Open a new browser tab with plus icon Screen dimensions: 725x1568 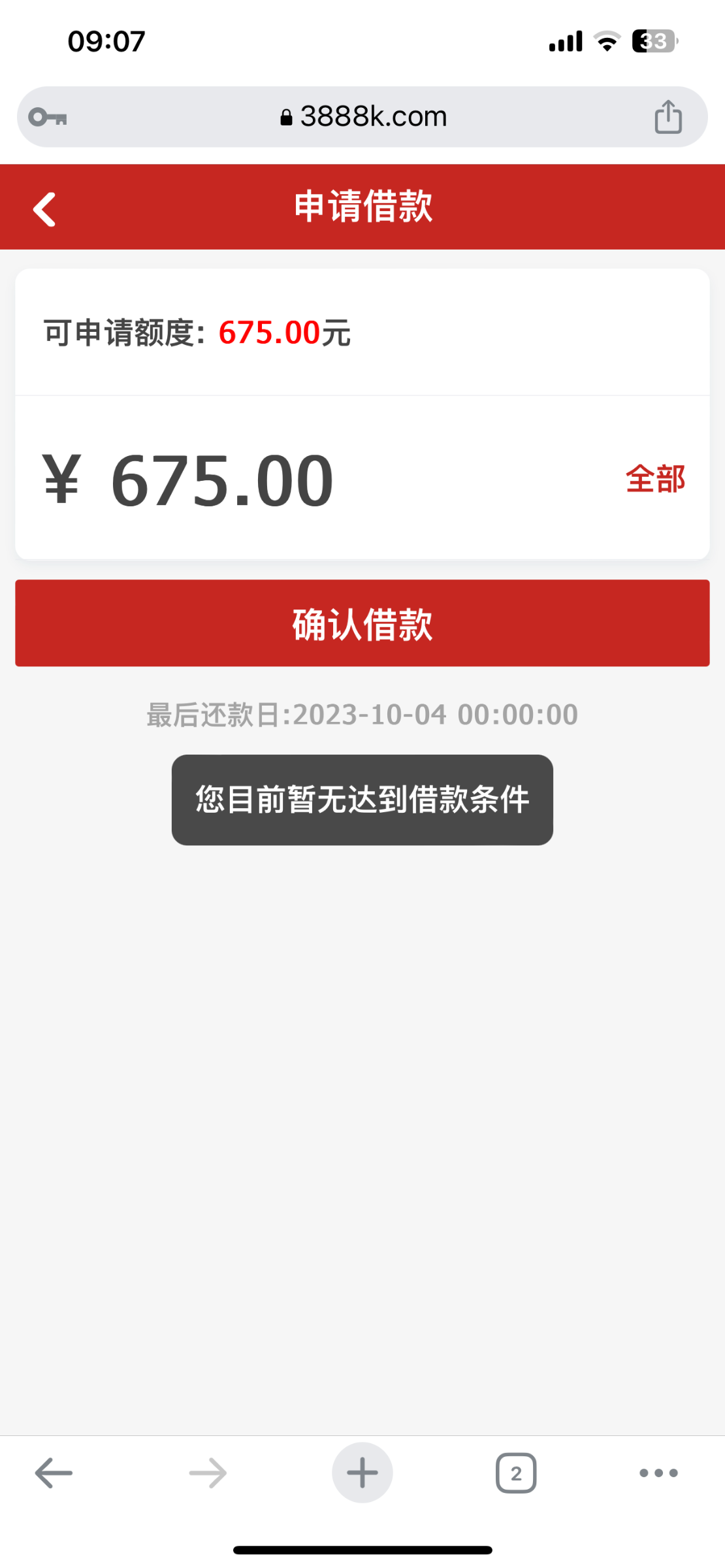(x=362, y=1473)
